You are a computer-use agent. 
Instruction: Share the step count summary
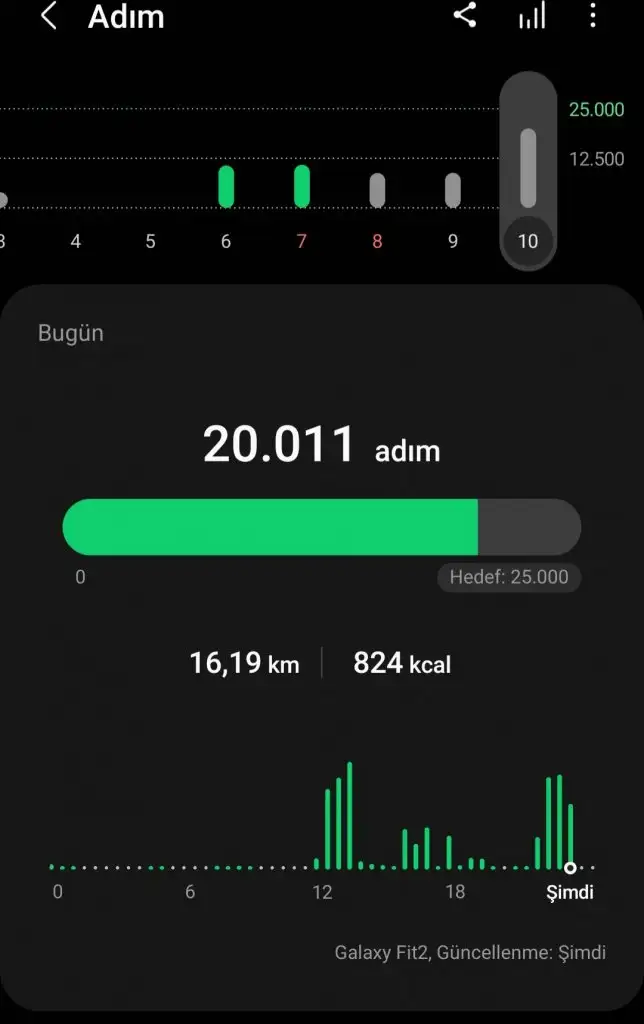465,16
